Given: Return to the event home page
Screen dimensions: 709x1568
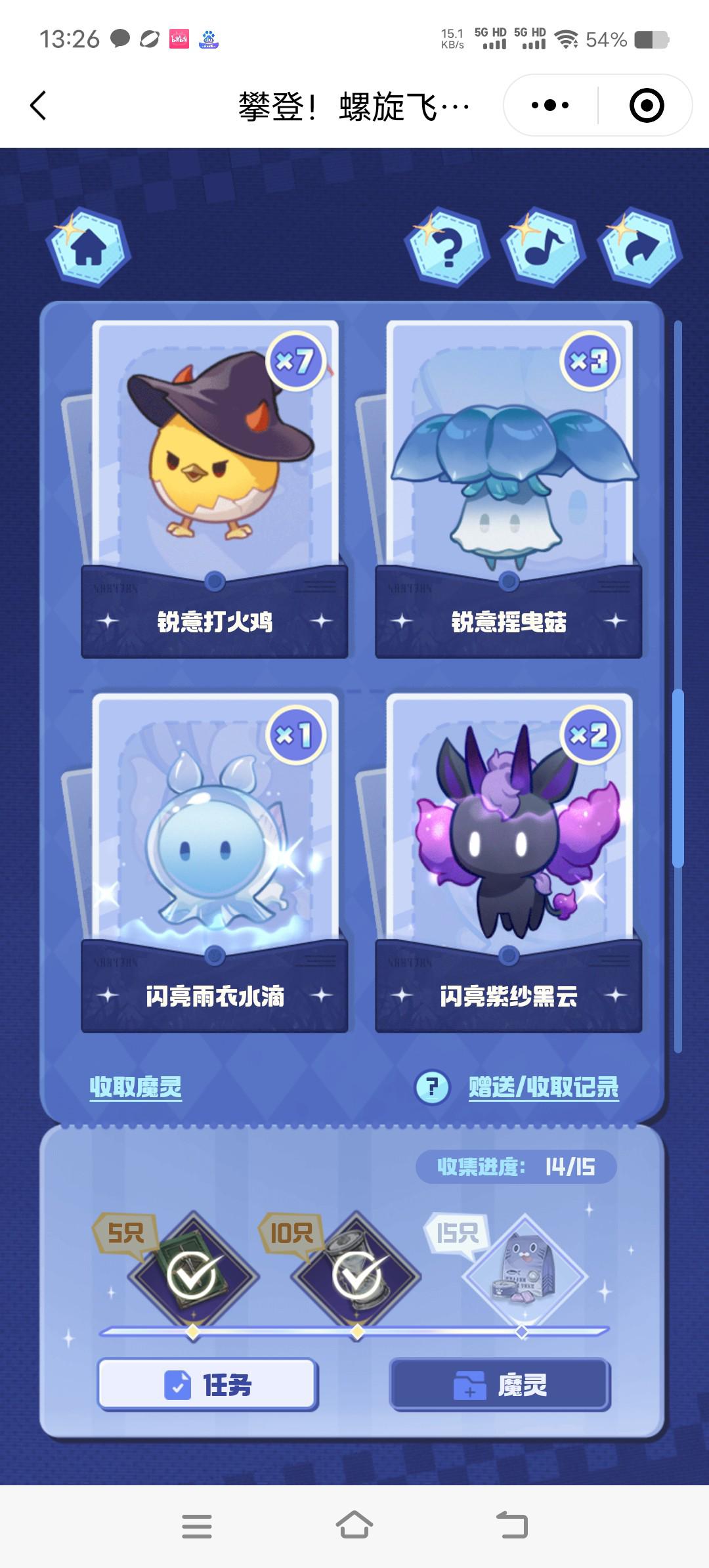Looking at the screenshot, I should 88,248.
